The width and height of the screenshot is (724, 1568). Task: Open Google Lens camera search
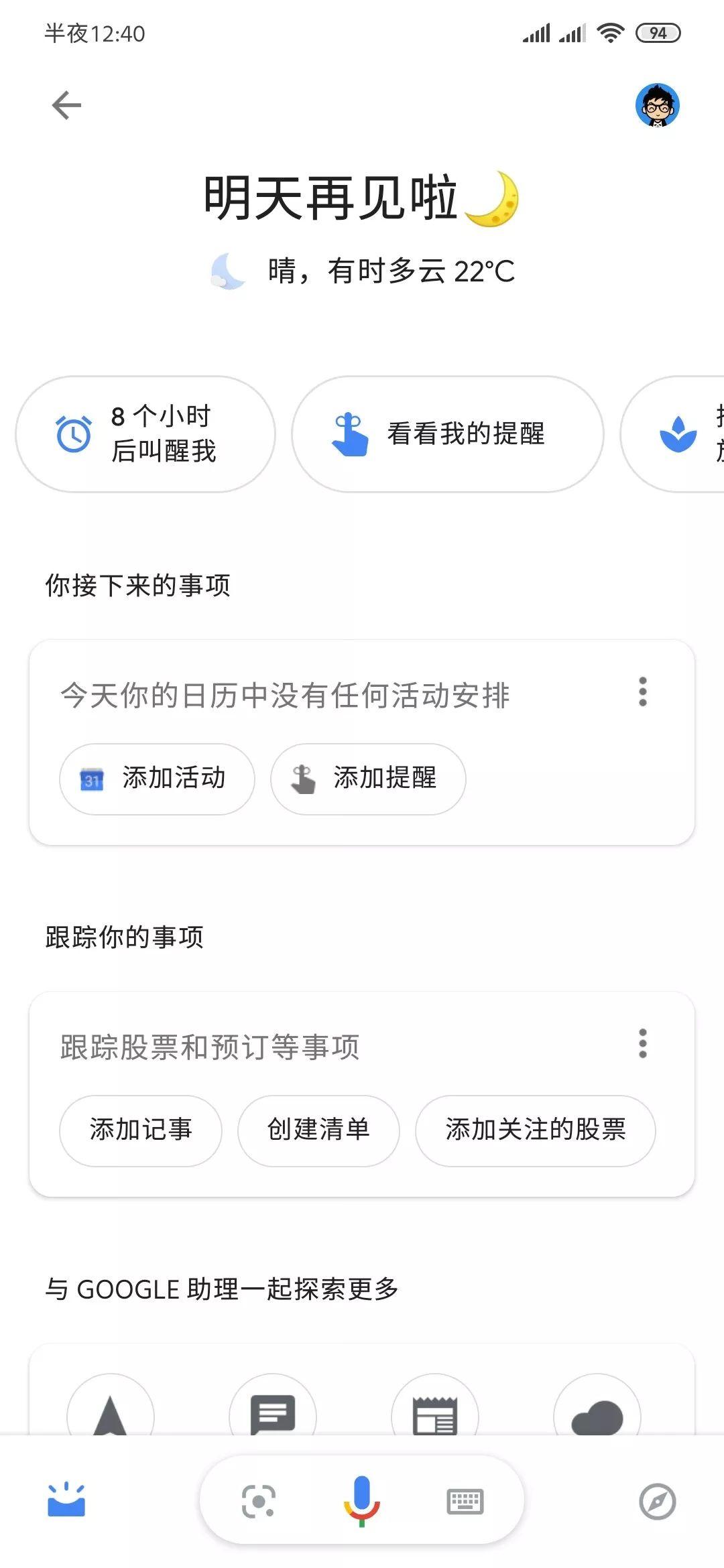tap(261, 1500)
